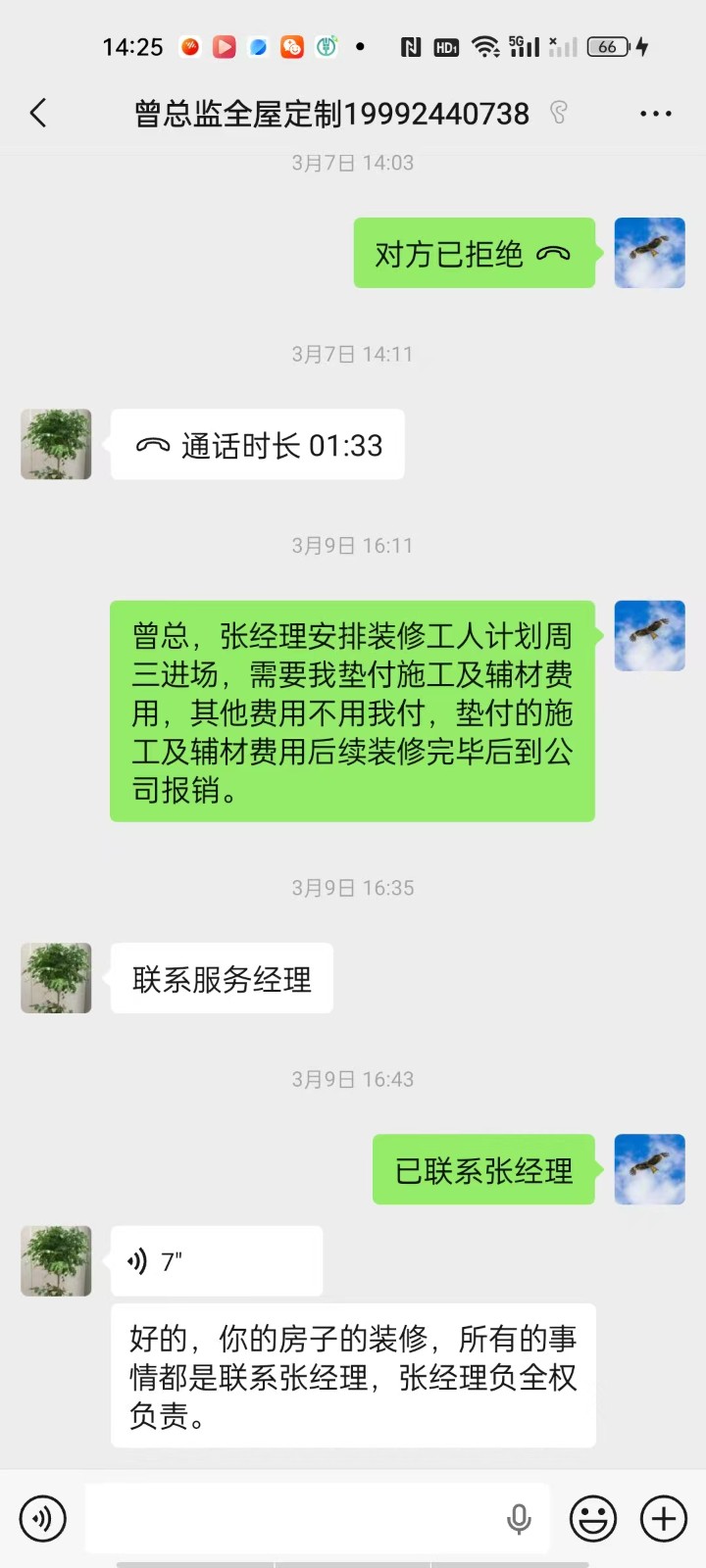
Task: Redial via the 通话时长 01:33 bubble
Action: [257, 445]
